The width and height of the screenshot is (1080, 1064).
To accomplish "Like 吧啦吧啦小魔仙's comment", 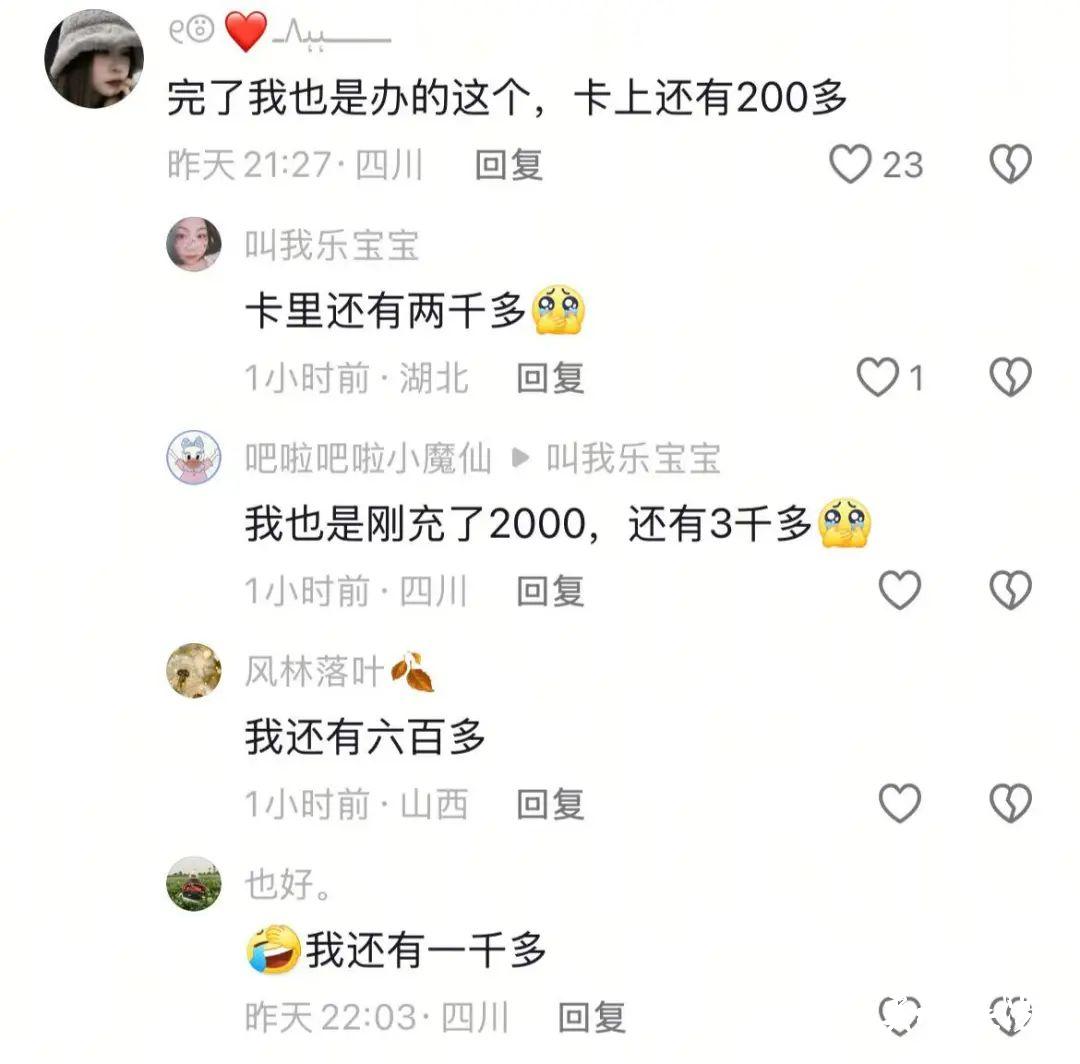I will (x=899, y=591).
